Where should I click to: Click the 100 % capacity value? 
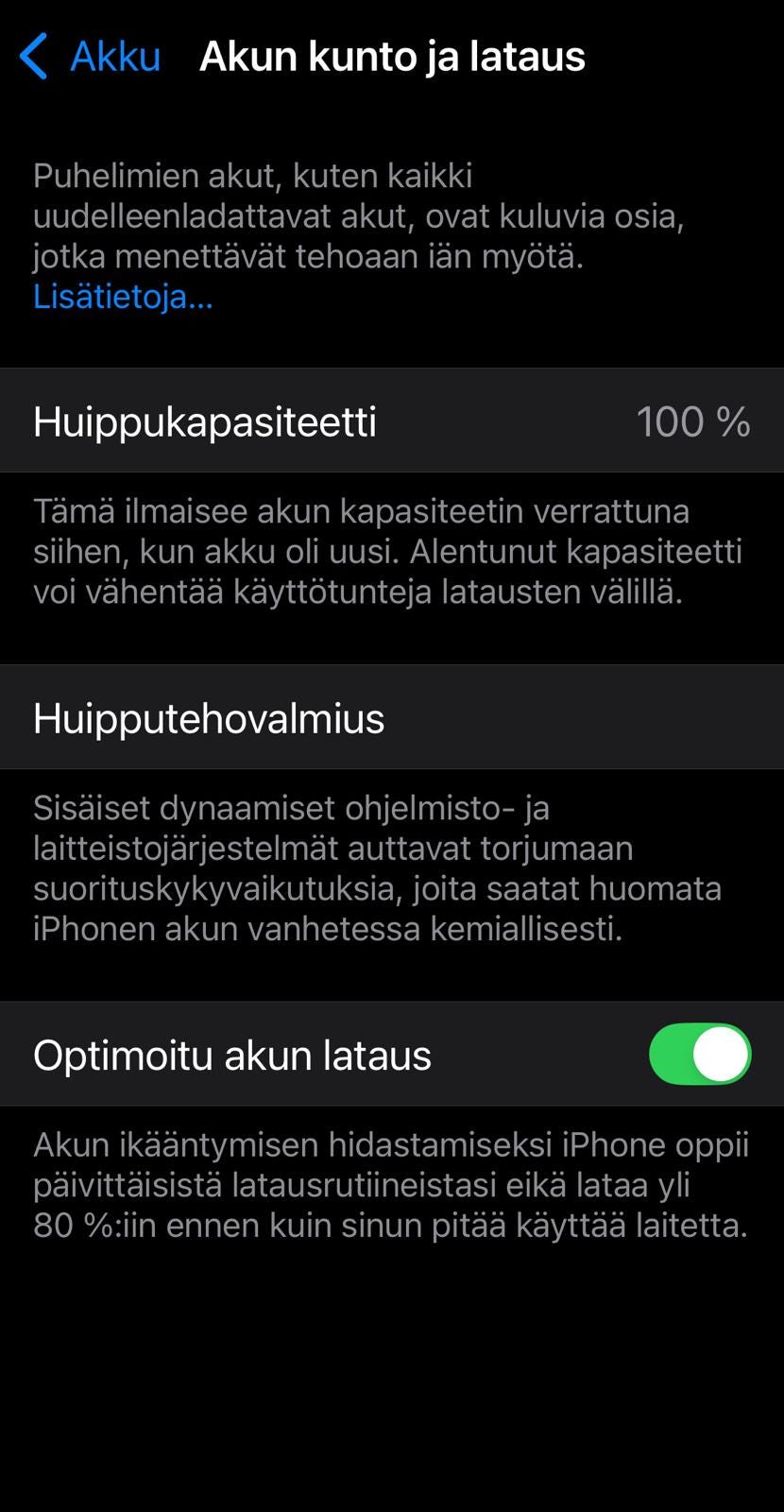pyautogui.click(x=694, y=421)
